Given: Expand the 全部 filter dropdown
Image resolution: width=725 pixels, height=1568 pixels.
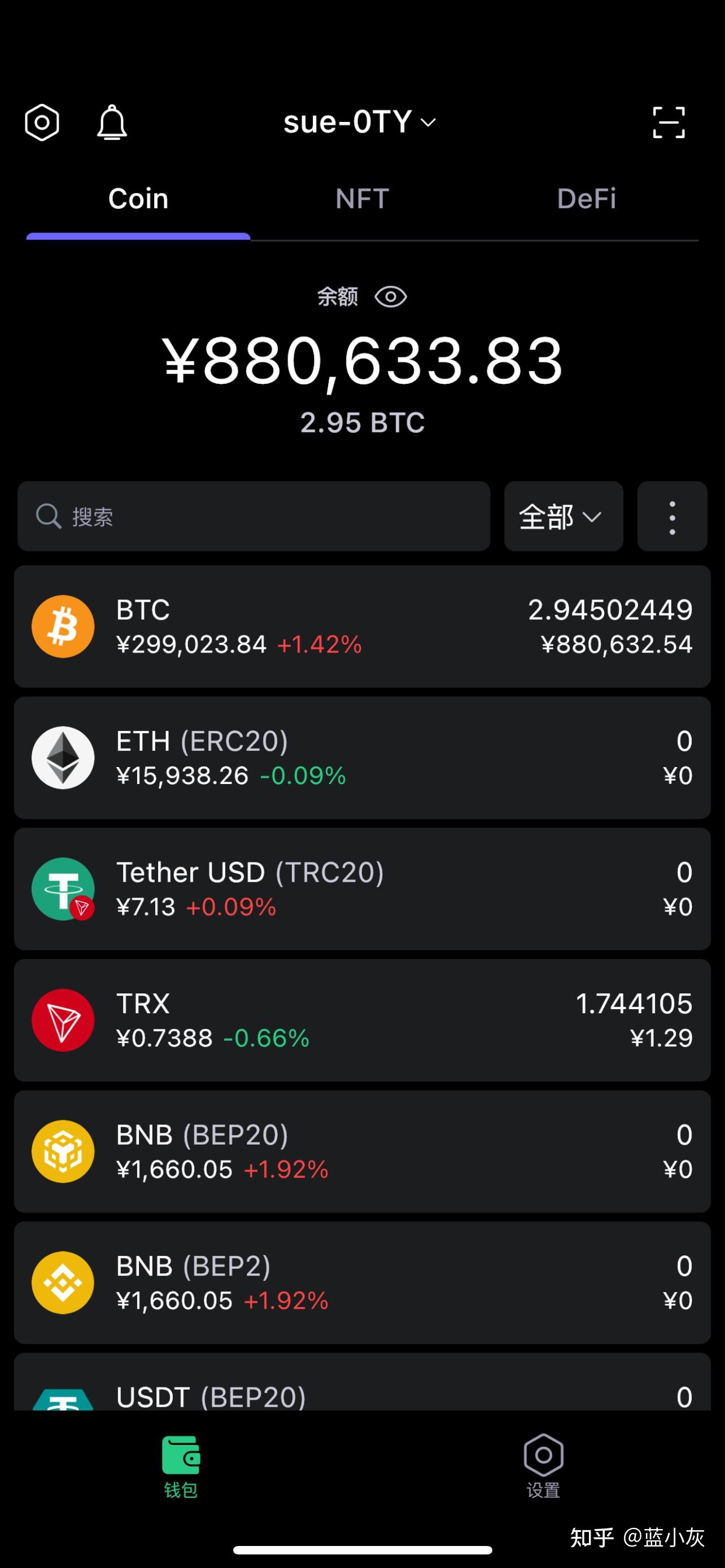Looking at the screenshot, I should pyautogui.click(x=562, y=517).
